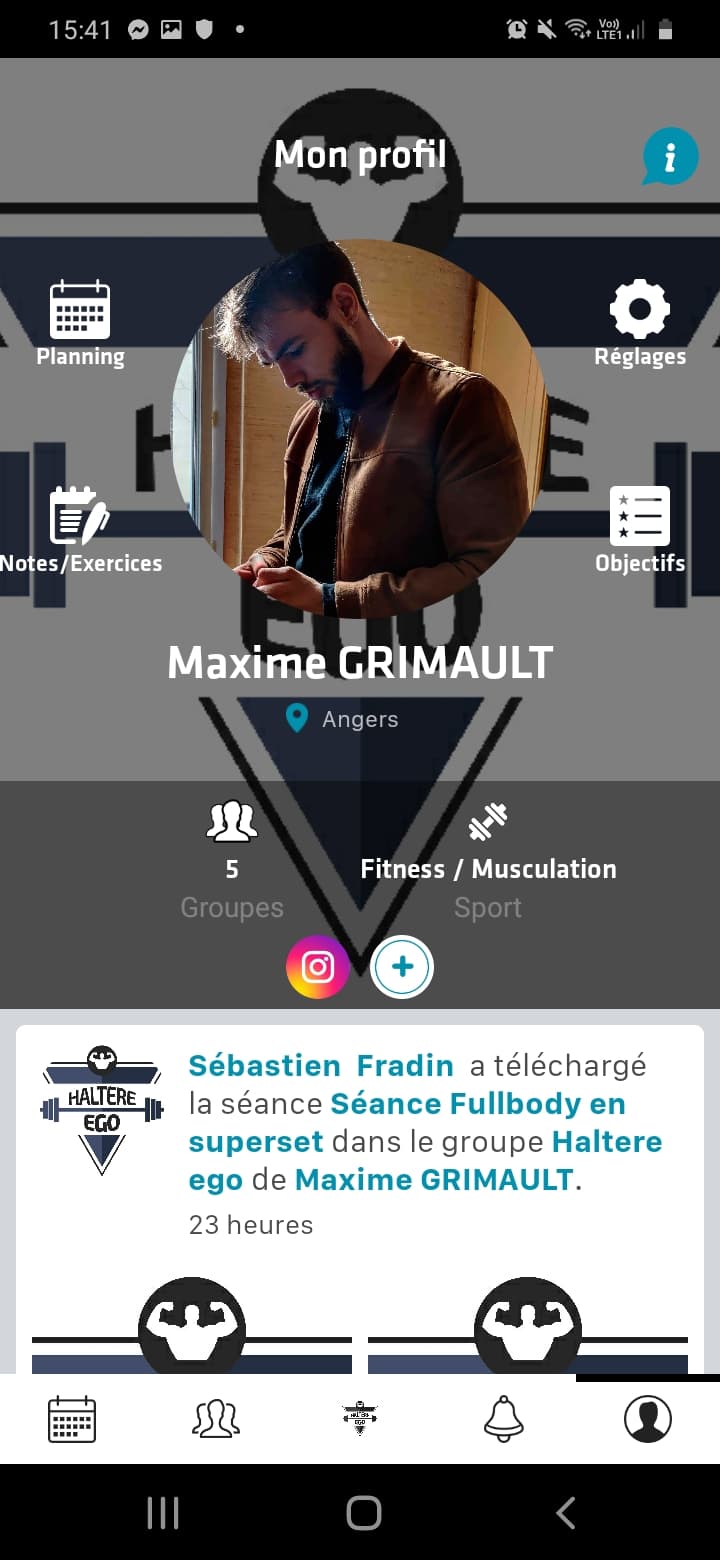The width and height of the screenshot is (720, 1560).
Task: Add a social network with the plus button
Action: (x=402, y=967)
